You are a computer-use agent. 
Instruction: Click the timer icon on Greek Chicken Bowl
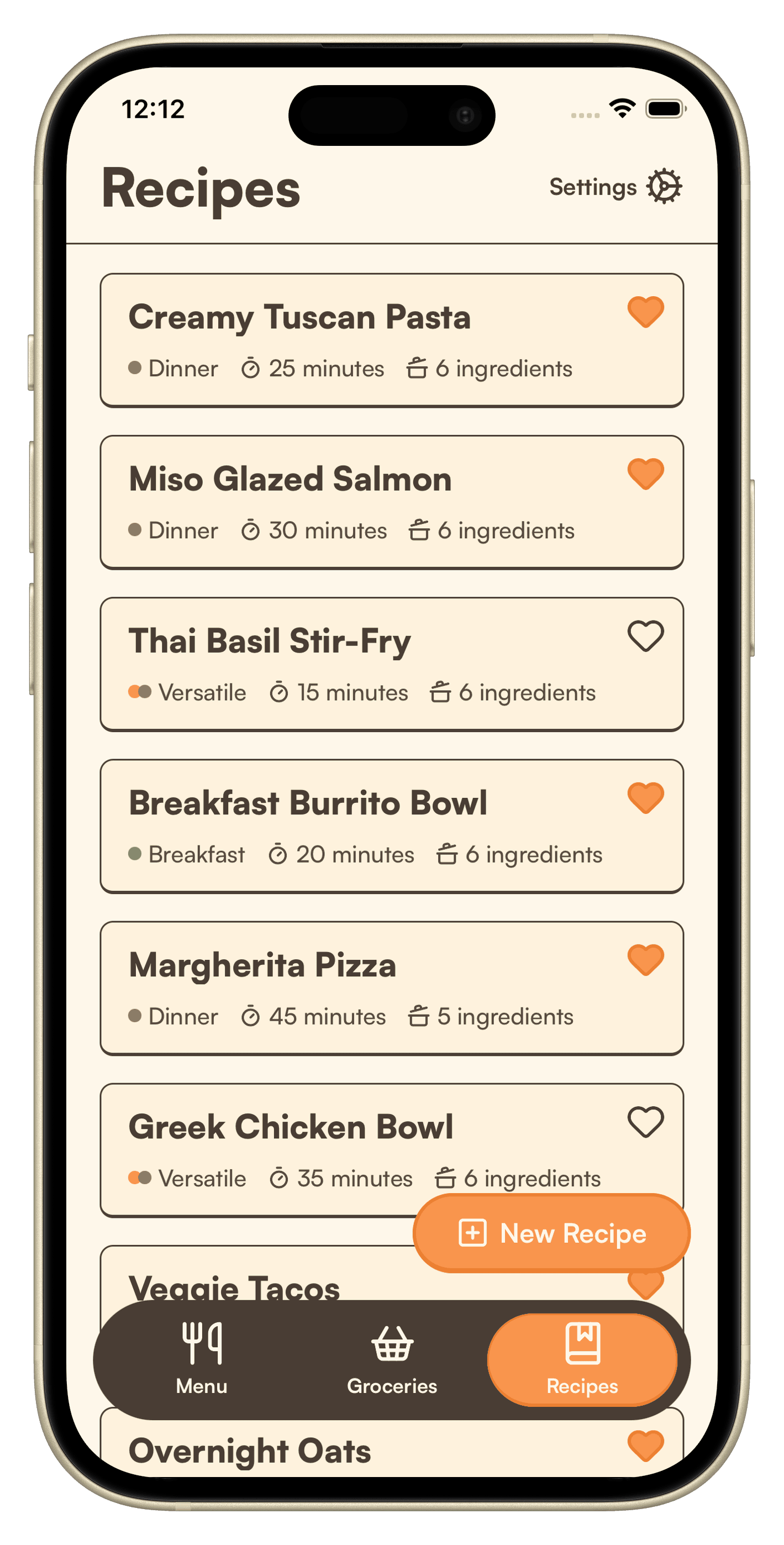[280, 1178]
